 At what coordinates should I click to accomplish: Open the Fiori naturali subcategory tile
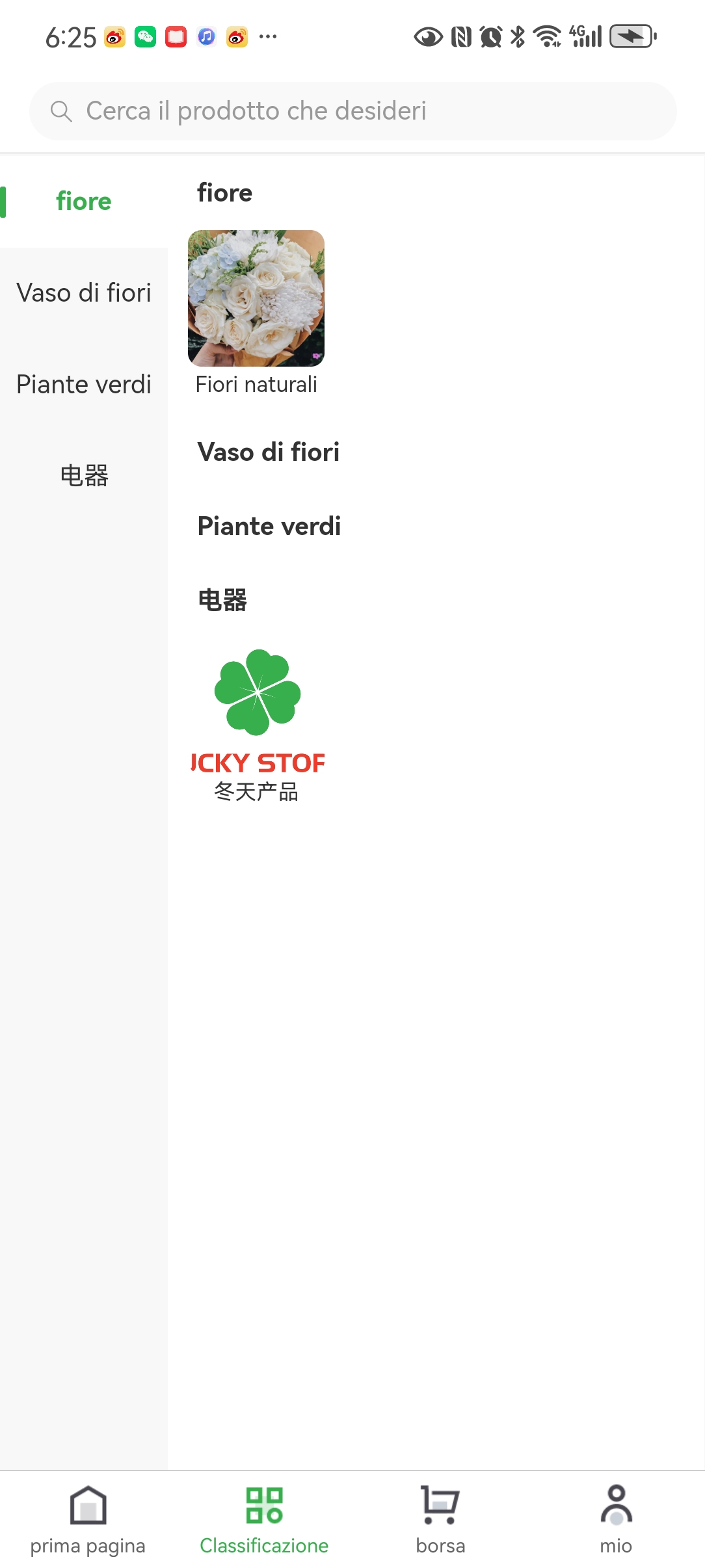click(x=256, y=313)
